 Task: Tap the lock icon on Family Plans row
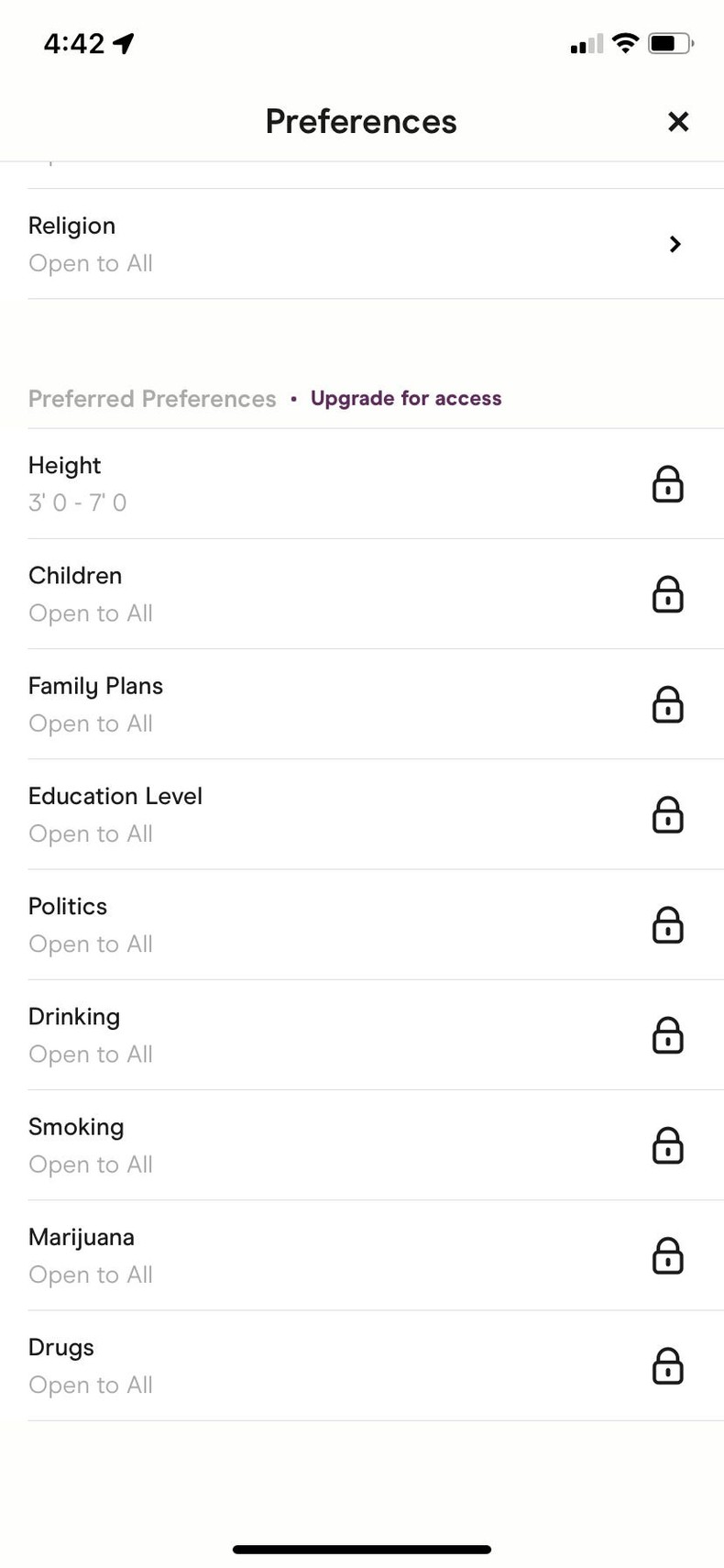[x=667, y=705]
